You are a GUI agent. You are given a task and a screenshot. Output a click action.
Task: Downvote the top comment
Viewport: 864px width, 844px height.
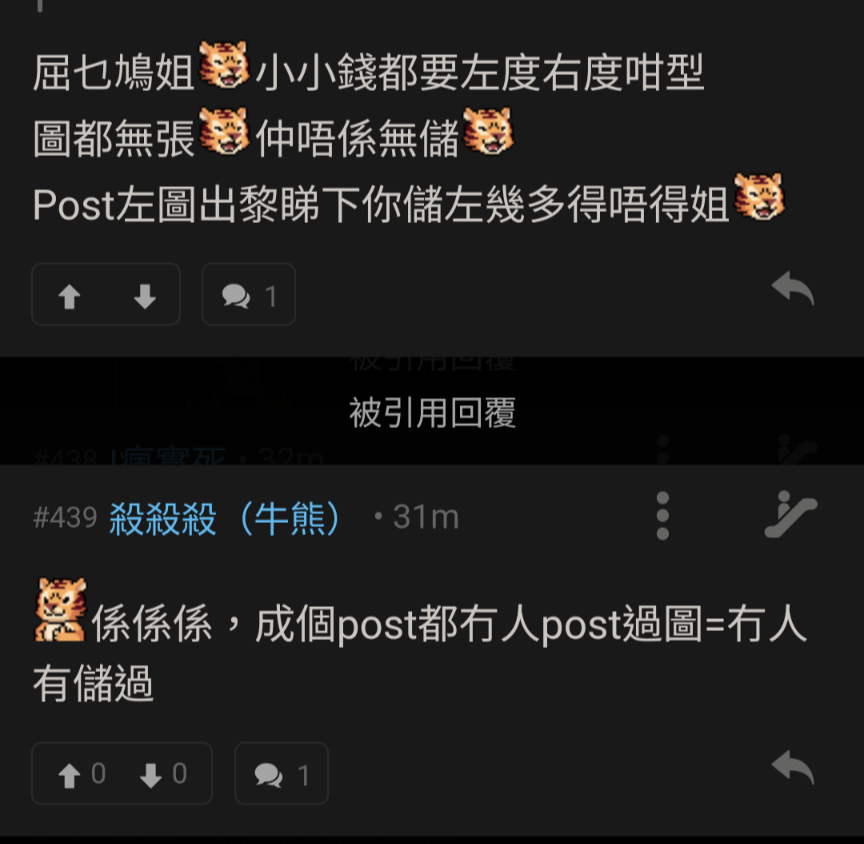coord(145,296)
